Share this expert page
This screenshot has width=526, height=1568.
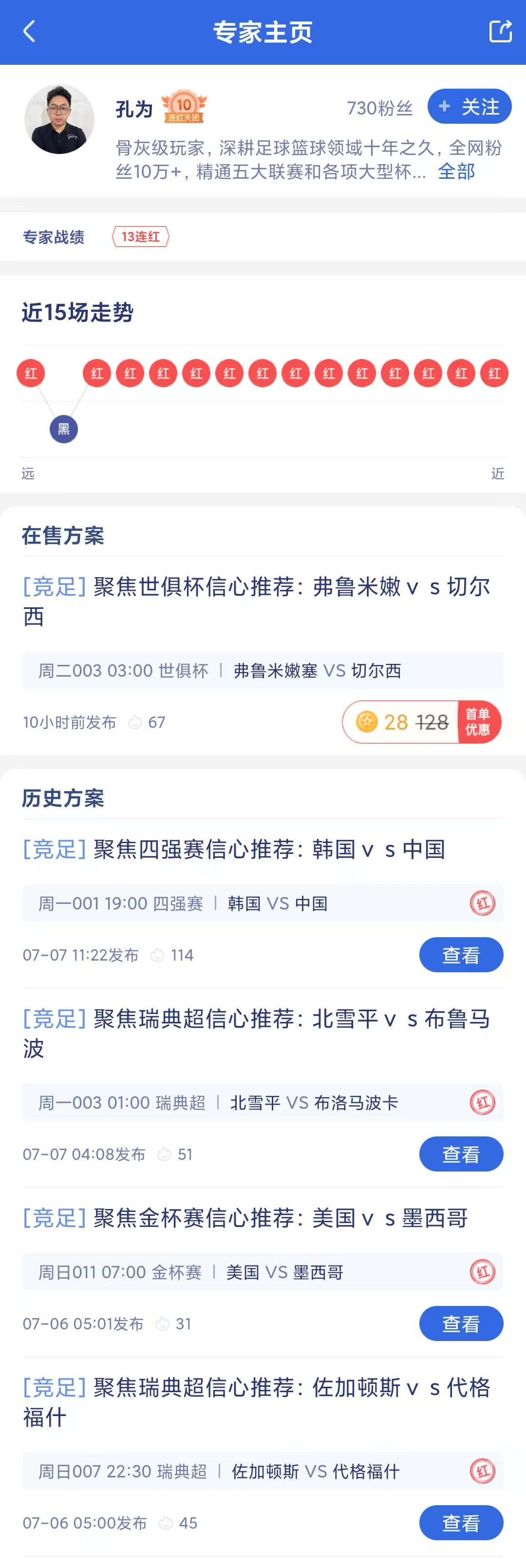(500, 32)
